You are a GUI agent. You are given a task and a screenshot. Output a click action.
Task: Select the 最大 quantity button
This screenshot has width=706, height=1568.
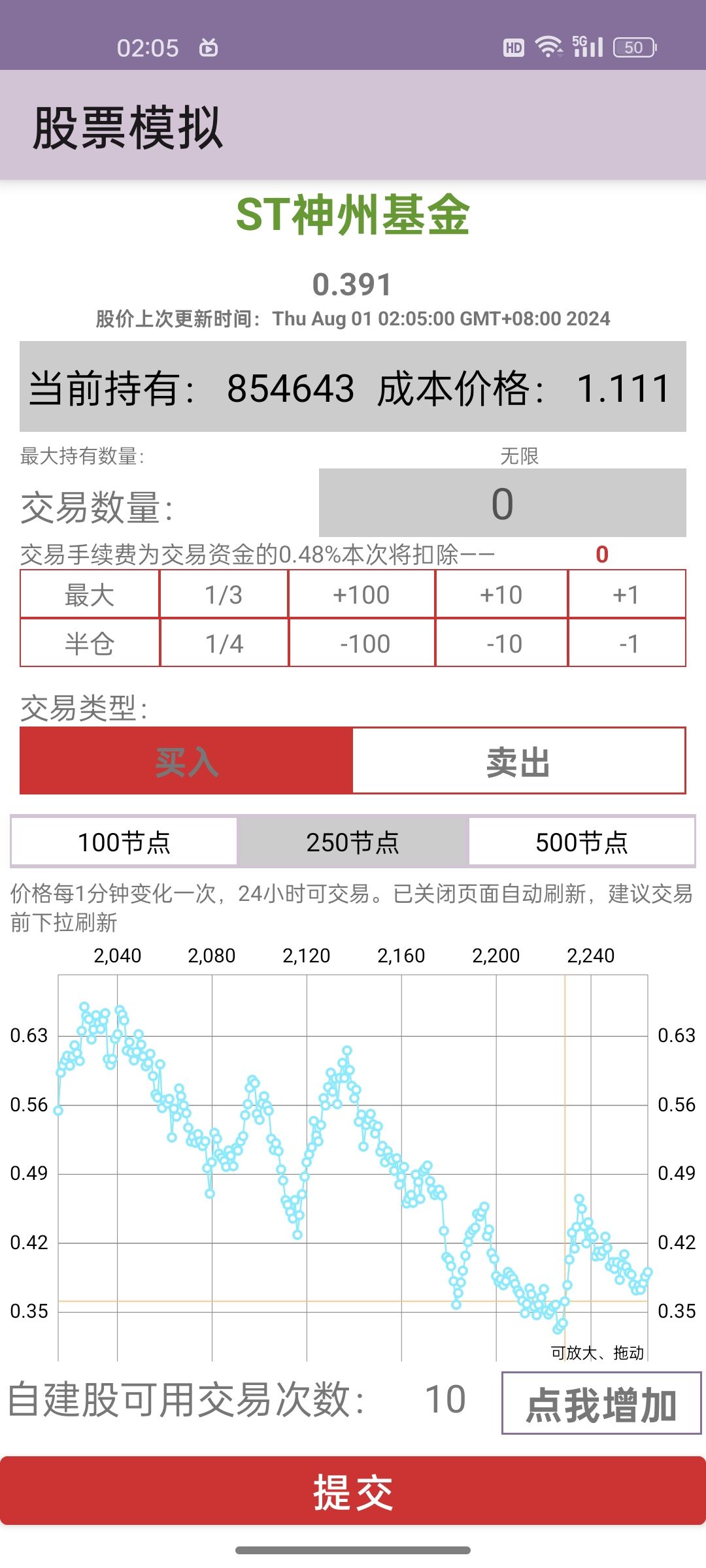pyautogui.click(x=90, y=595)
